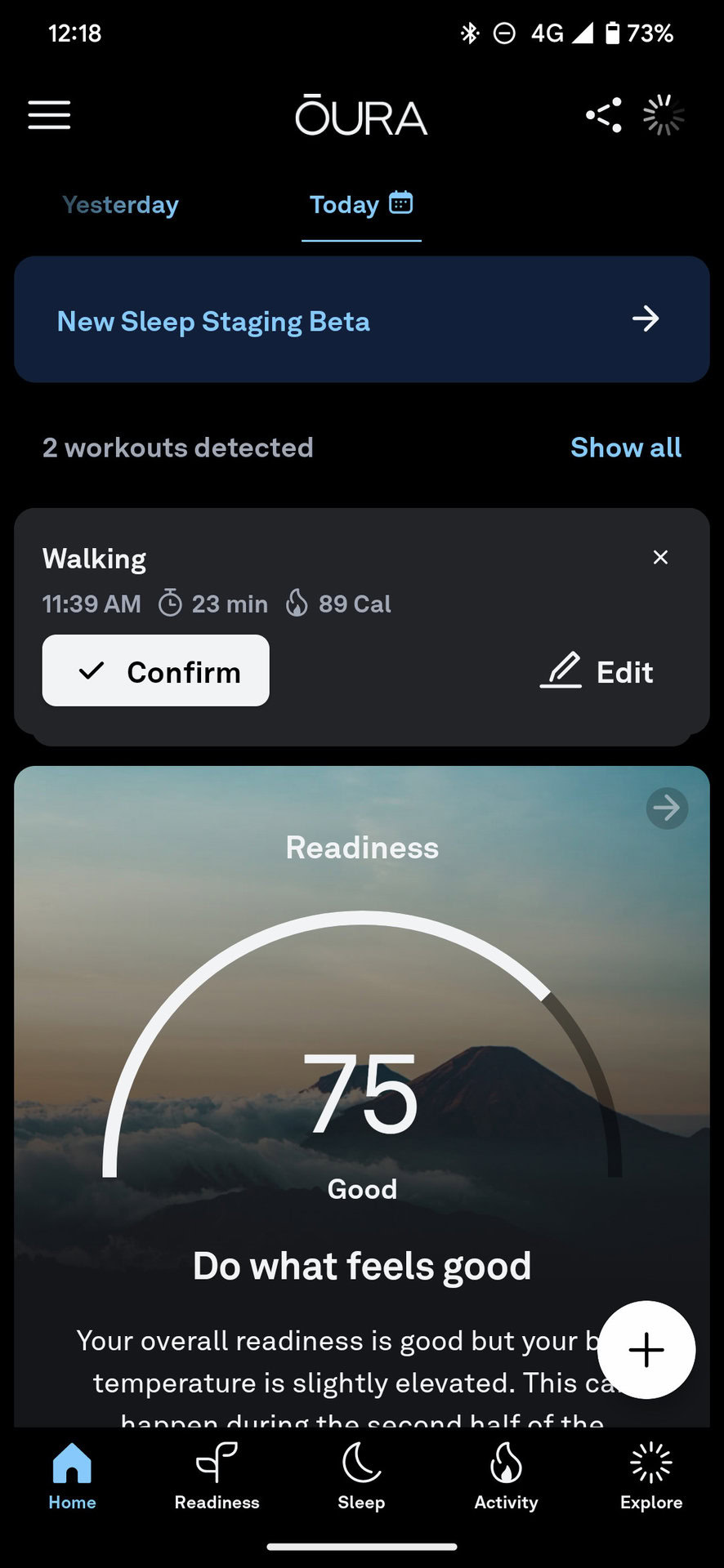Confirm the Walking workout

[156, 670]
